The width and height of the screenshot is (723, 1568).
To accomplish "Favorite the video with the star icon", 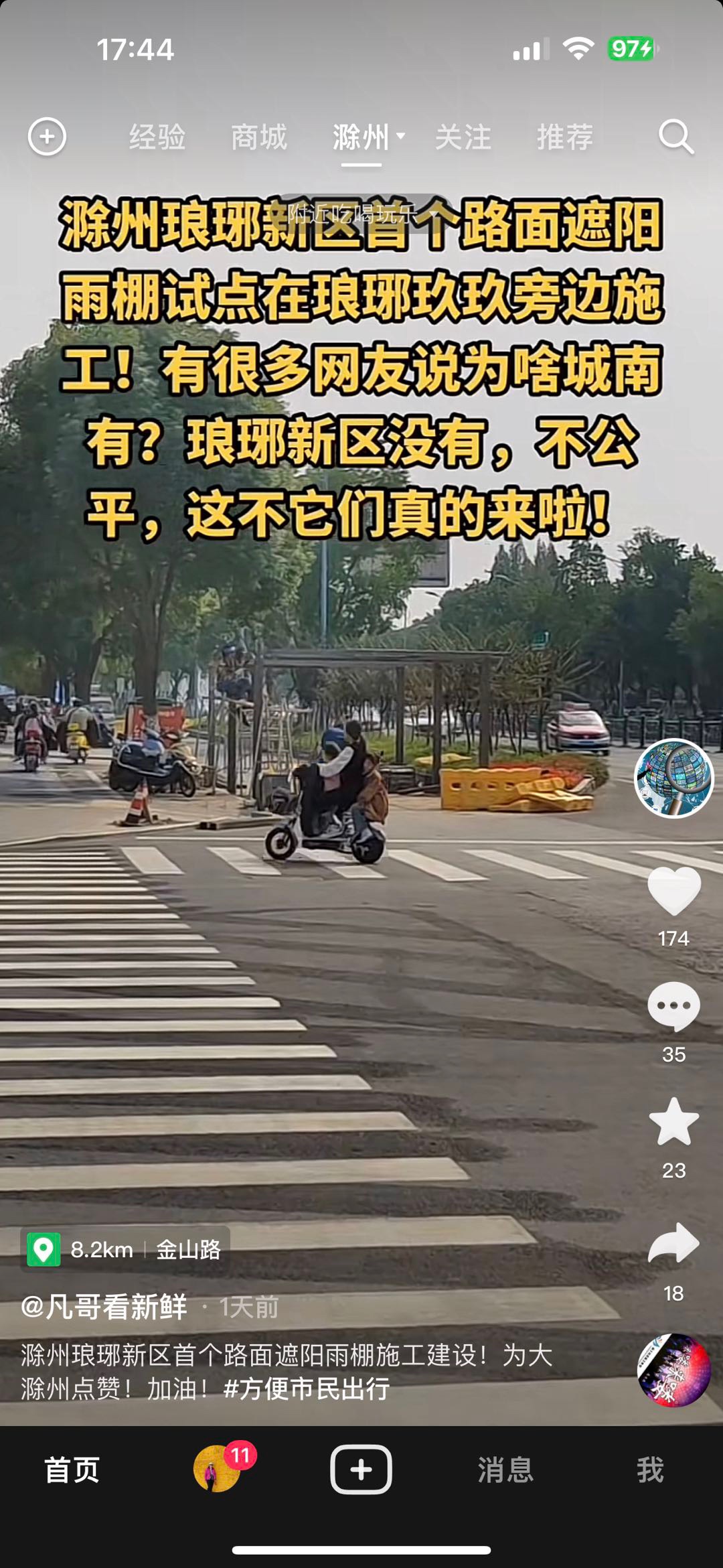I will coord(673,1123).
